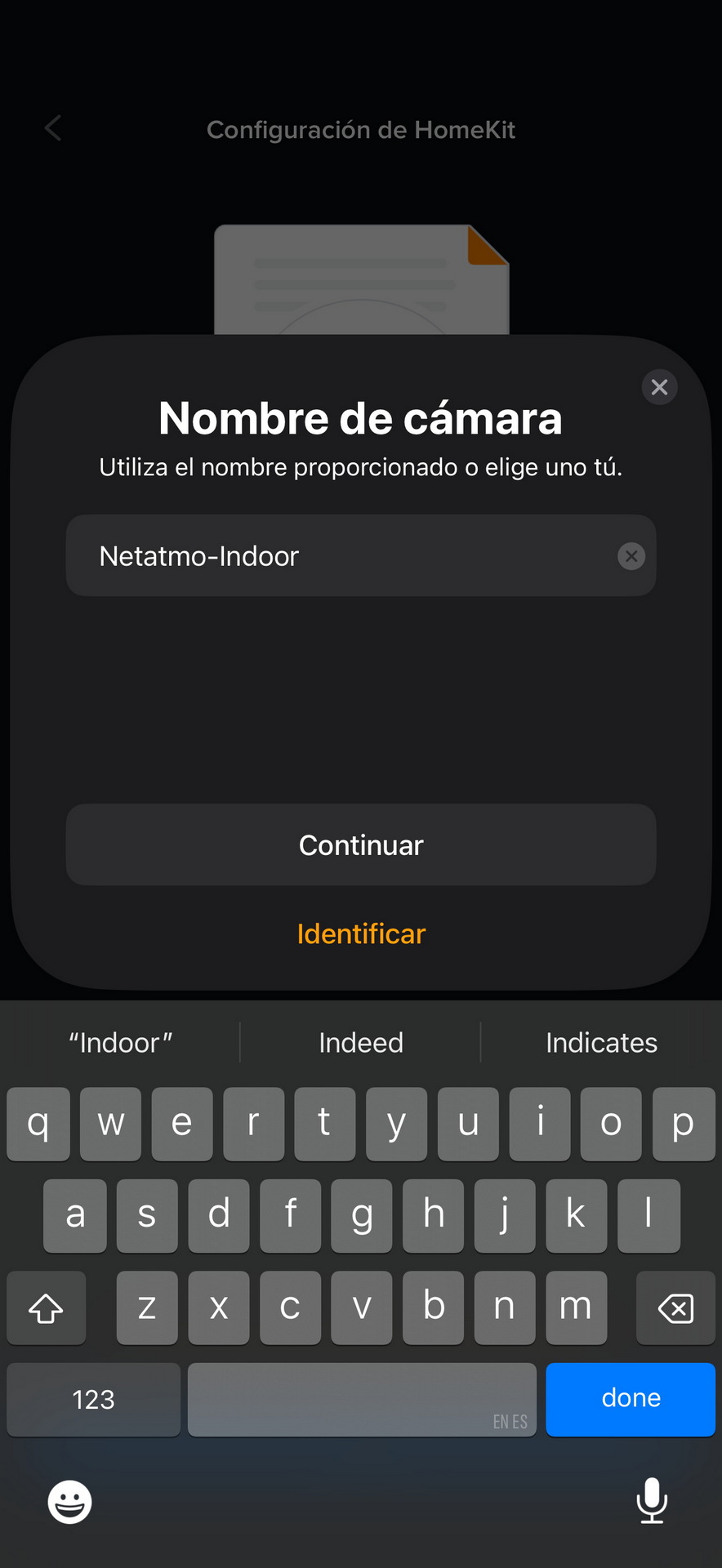Go back from Configuración de HomeKit
The image size is (722, 1568).
tap(53, 128)
